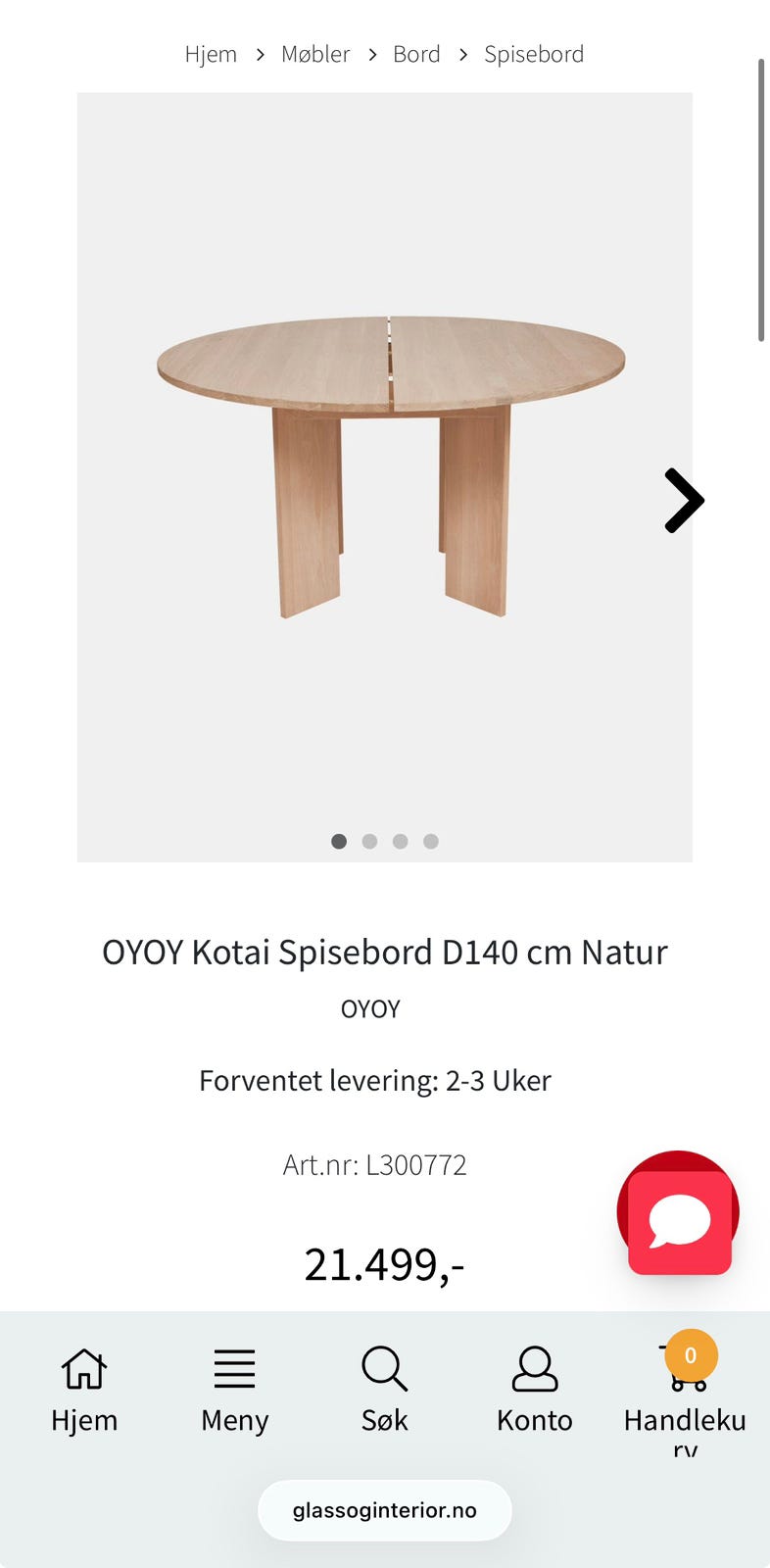Screen dimensions: 770x1568
Task: Select the fourth image indicator dot
Action: tap(431, 841)
